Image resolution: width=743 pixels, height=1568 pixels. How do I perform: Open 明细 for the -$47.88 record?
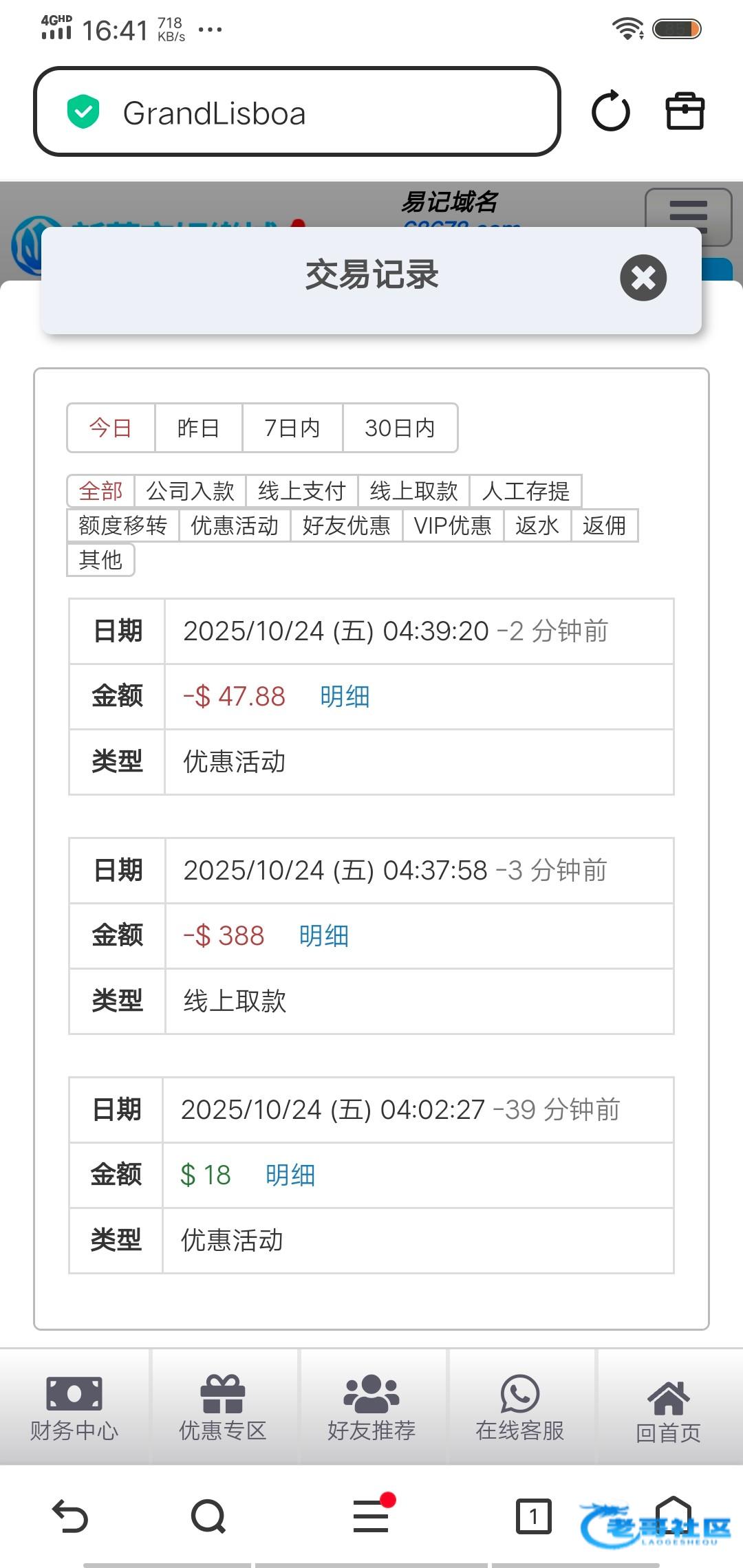pos(345,697)
